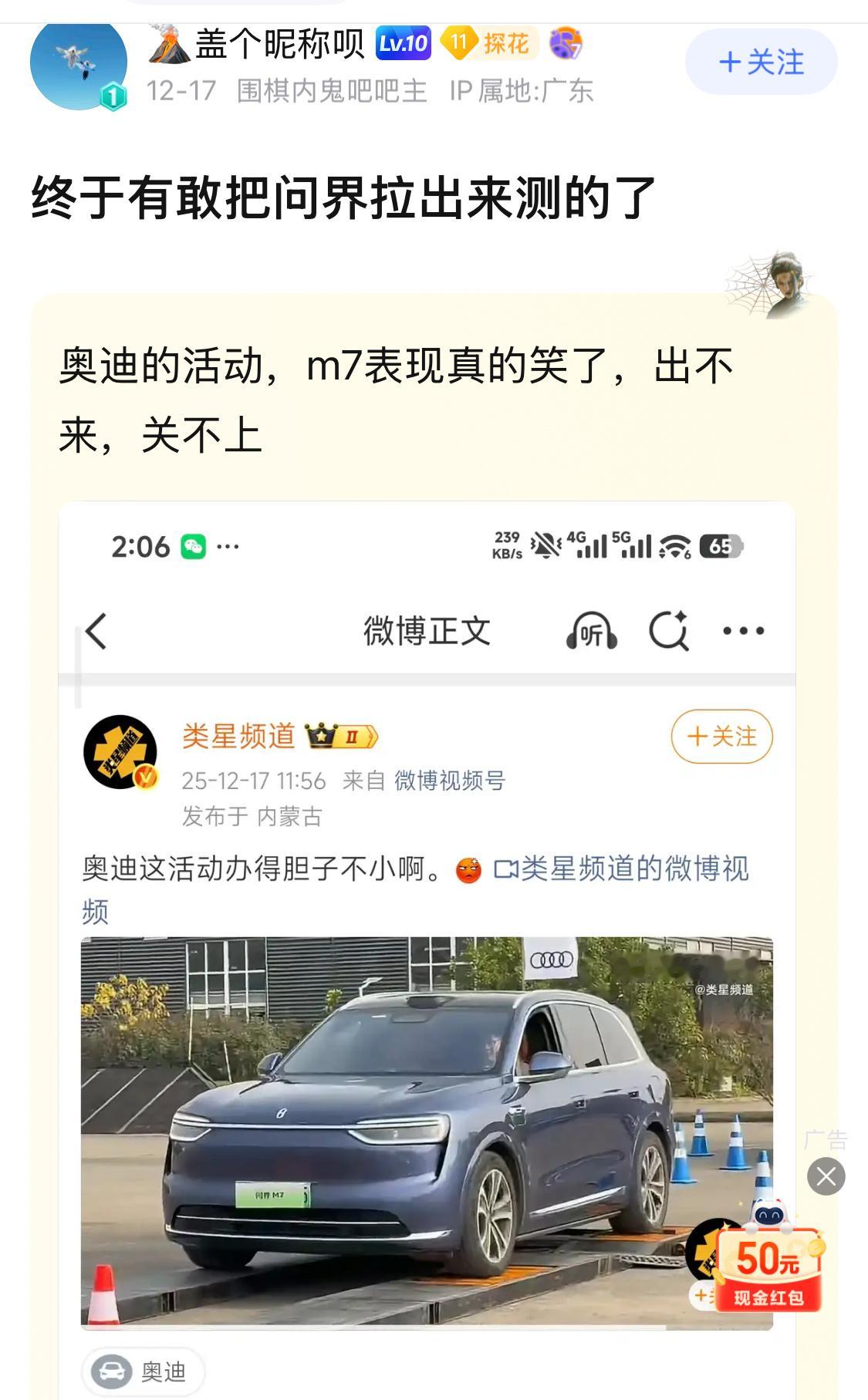
Task: Open the three-dot more menu on the Weibo page
Action: point(742,633)
